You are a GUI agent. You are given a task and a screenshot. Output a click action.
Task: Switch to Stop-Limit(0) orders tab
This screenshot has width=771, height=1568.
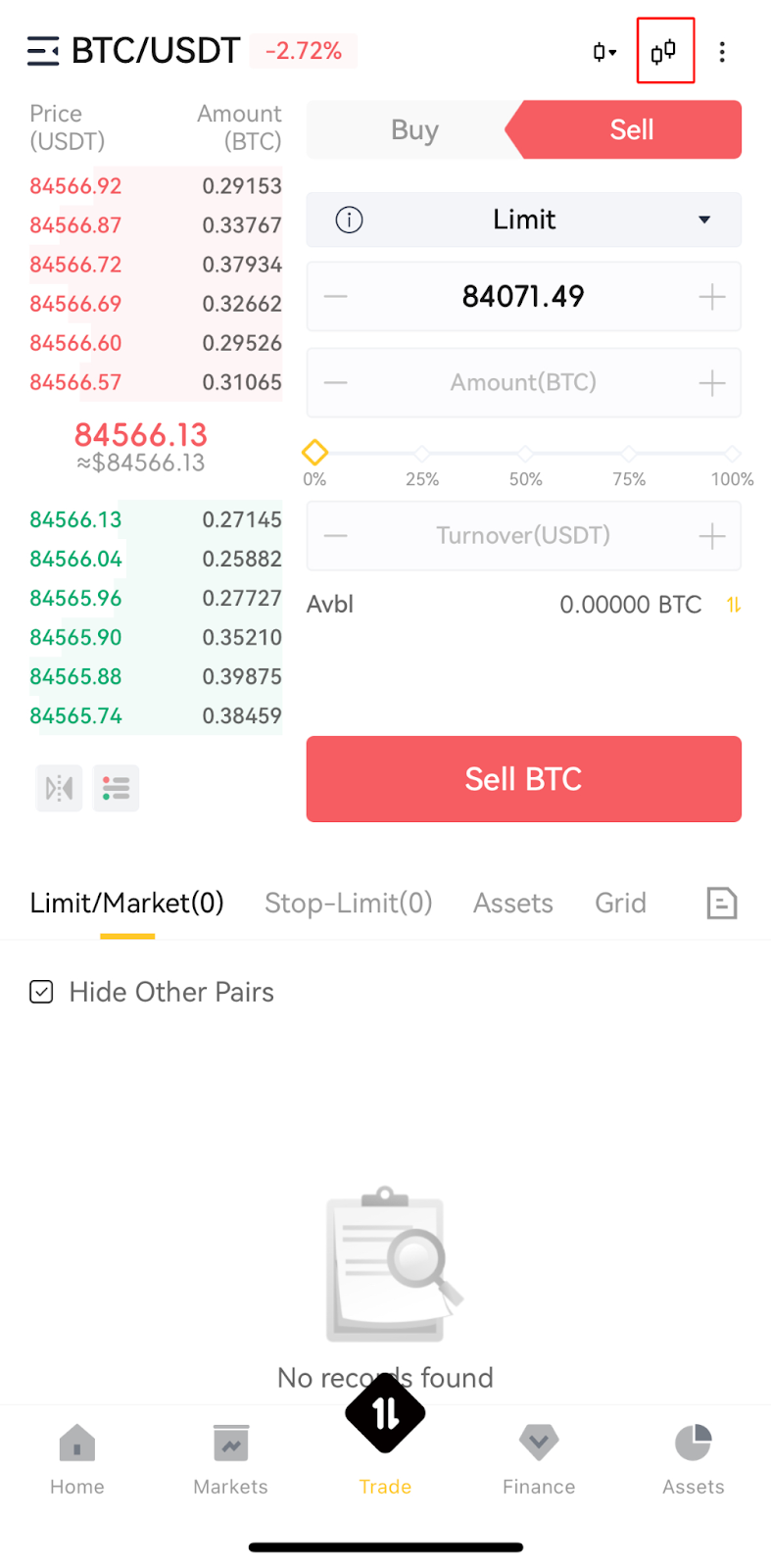coord(348,903)
